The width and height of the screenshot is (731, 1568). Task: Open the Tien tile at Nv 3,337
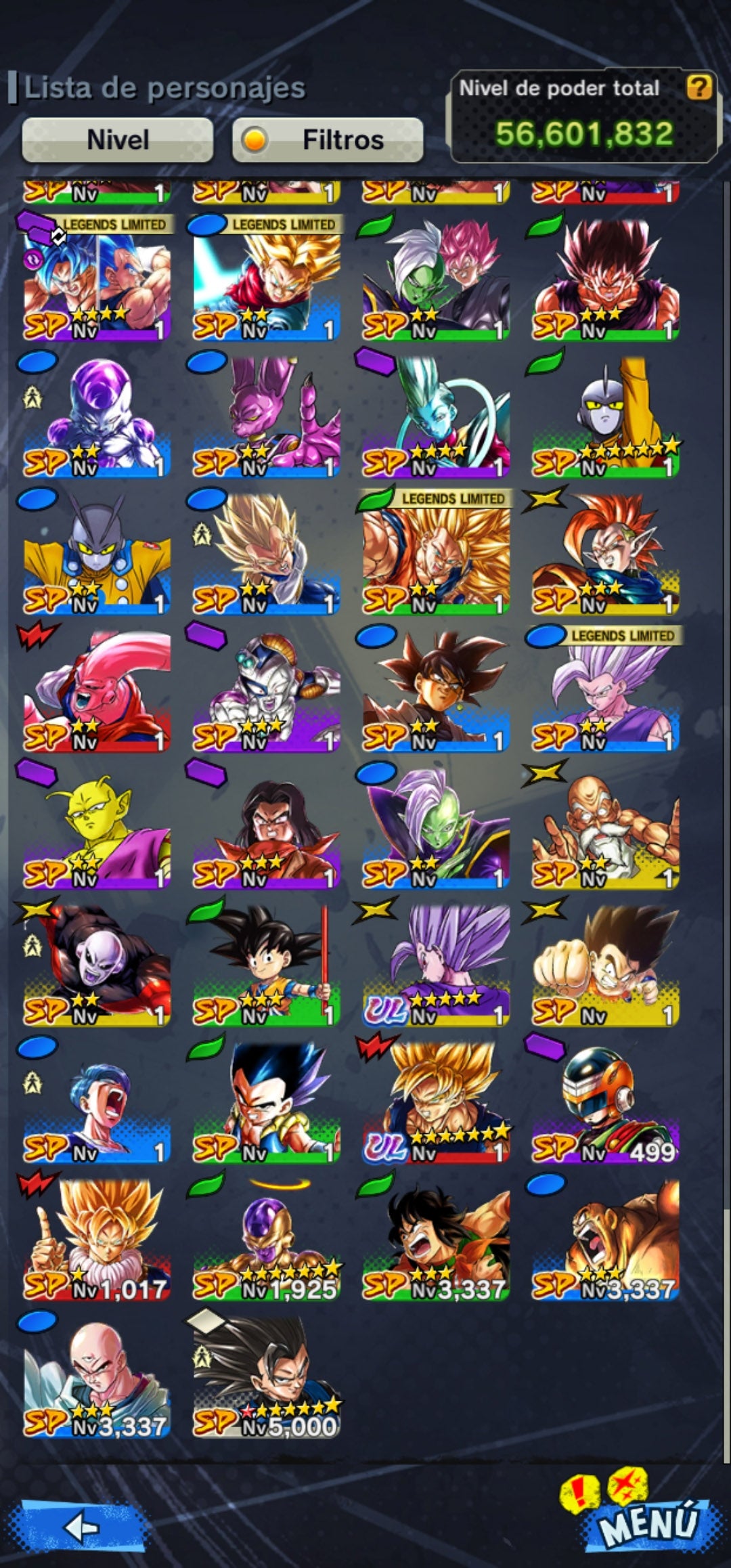pos(96,1376)
